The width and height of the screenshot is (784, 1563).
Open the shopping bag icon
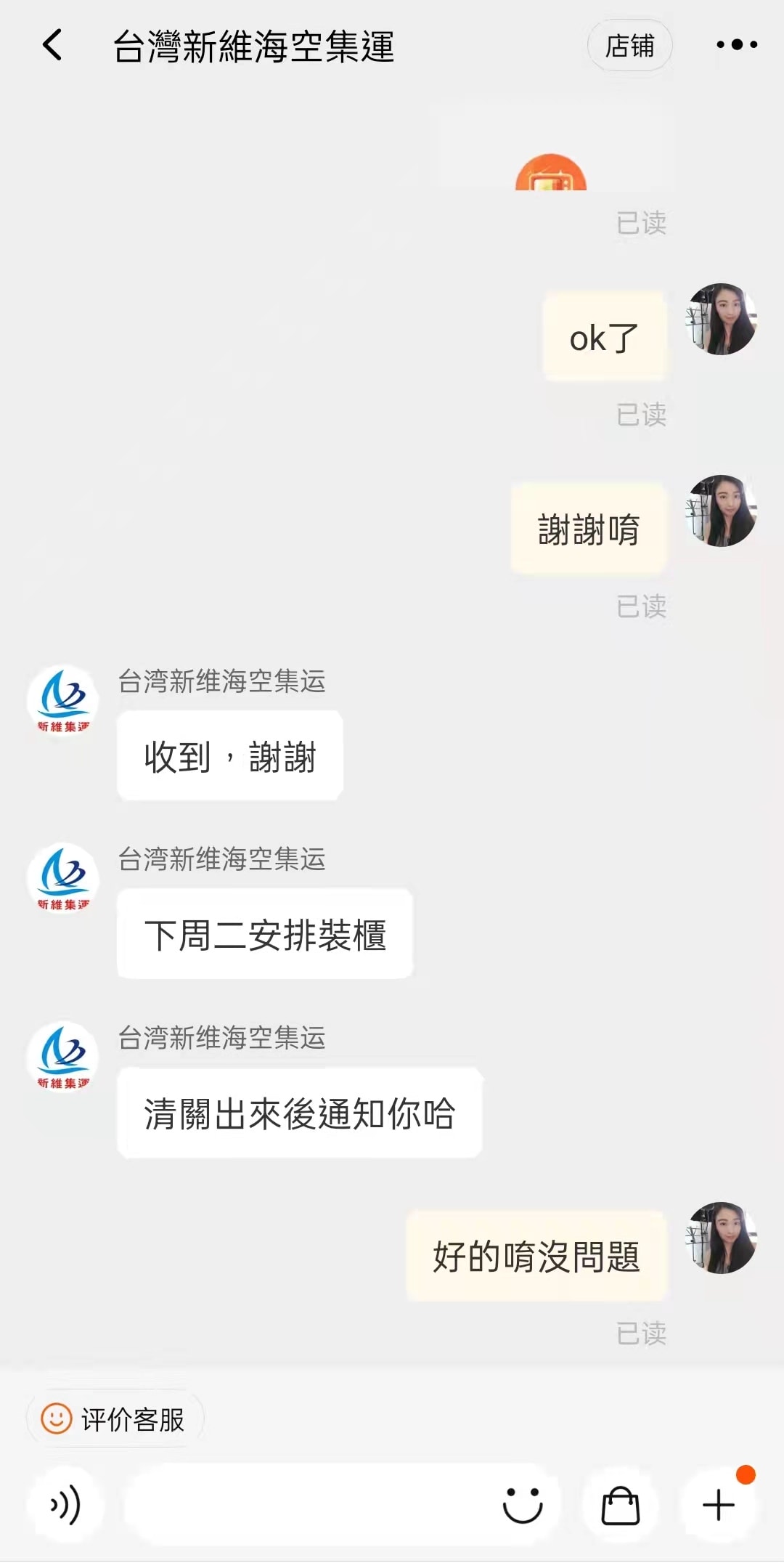pos(621,1505)
